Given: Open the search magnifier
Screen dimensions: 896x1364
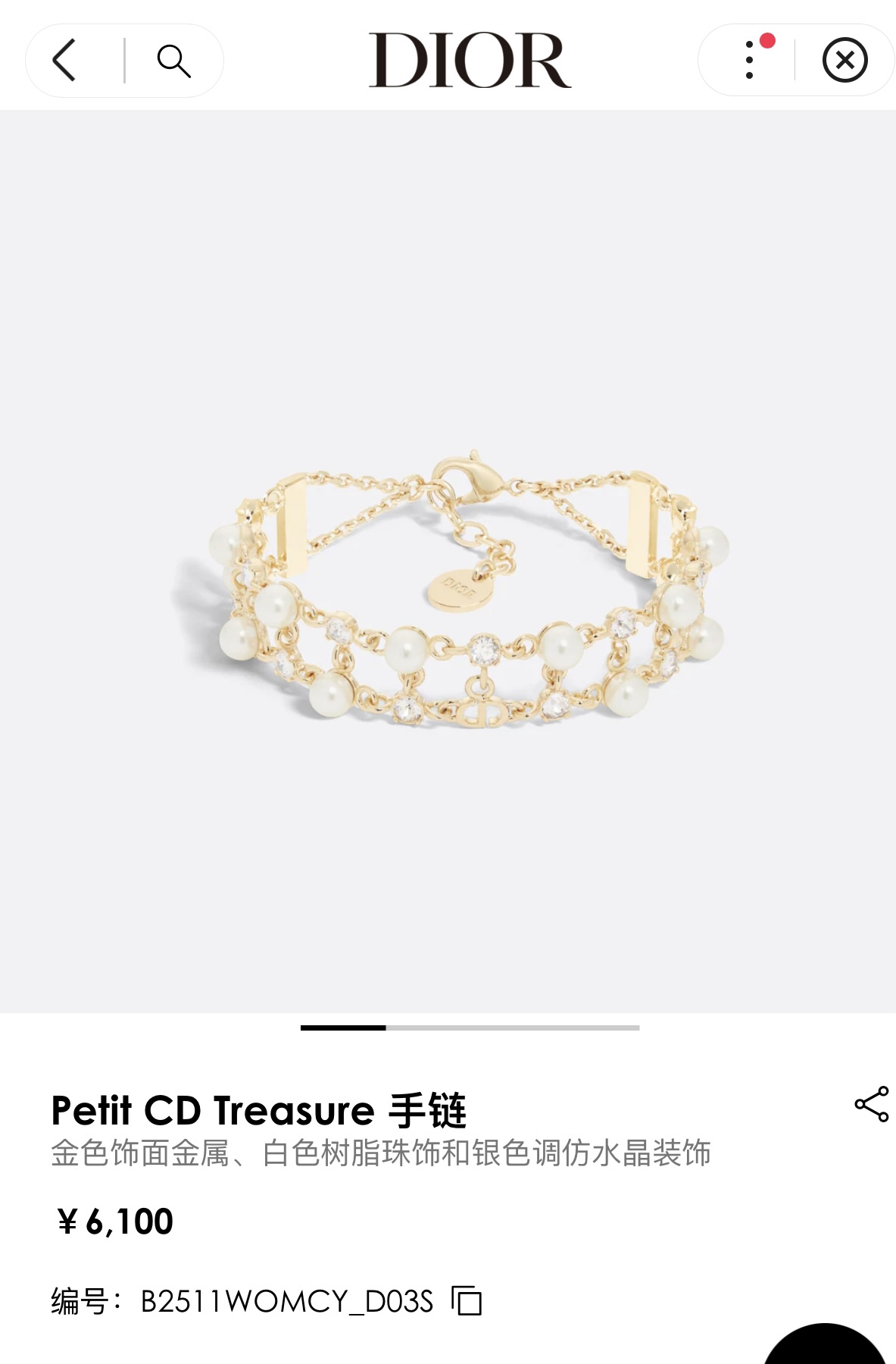Looking at the screenshot, I should click(173, 61).
